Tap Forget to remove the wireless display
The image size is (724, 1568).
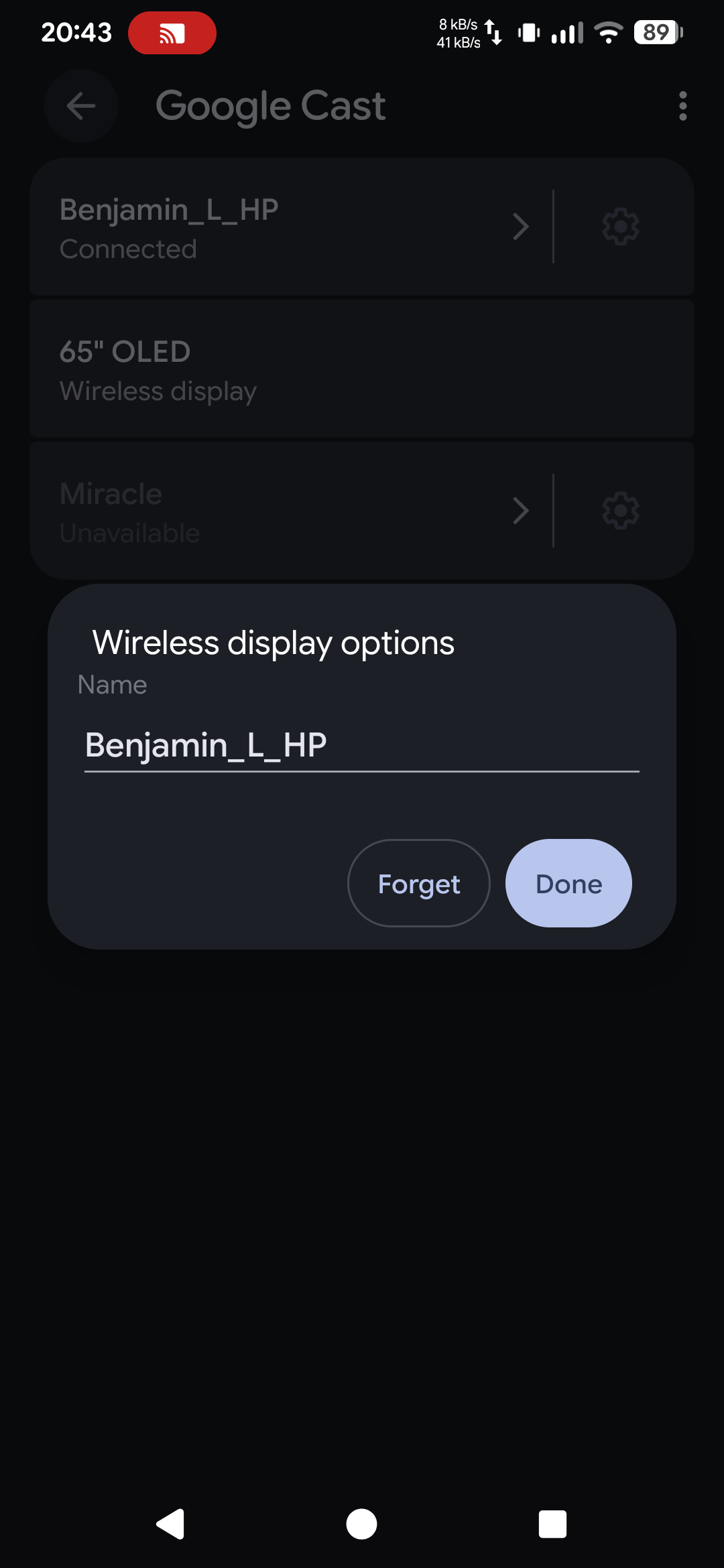pyautogui.click(x=418, y=883)
